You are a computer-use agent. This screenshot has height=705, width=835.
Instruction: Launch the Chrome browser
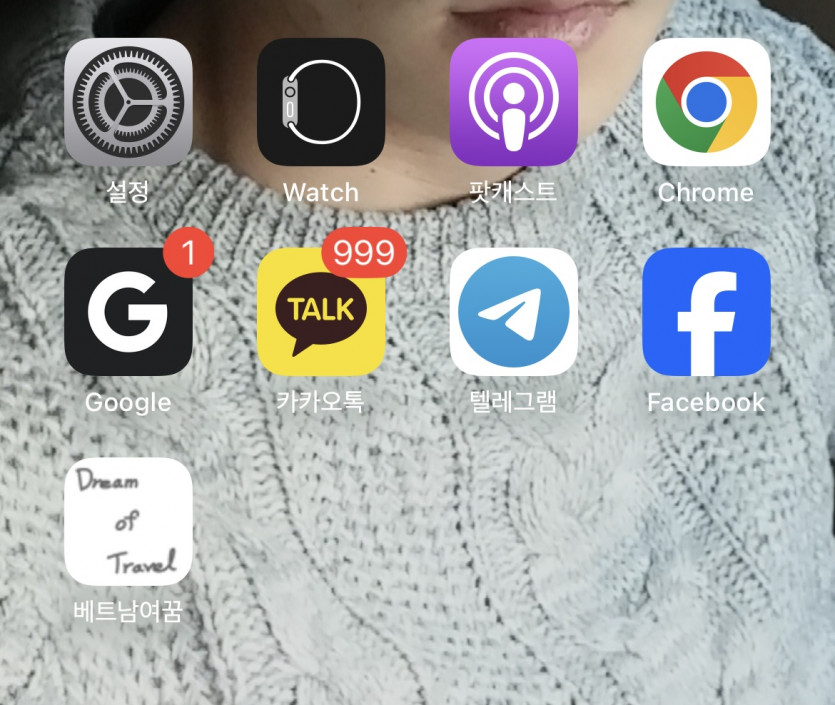pos(706,102)
